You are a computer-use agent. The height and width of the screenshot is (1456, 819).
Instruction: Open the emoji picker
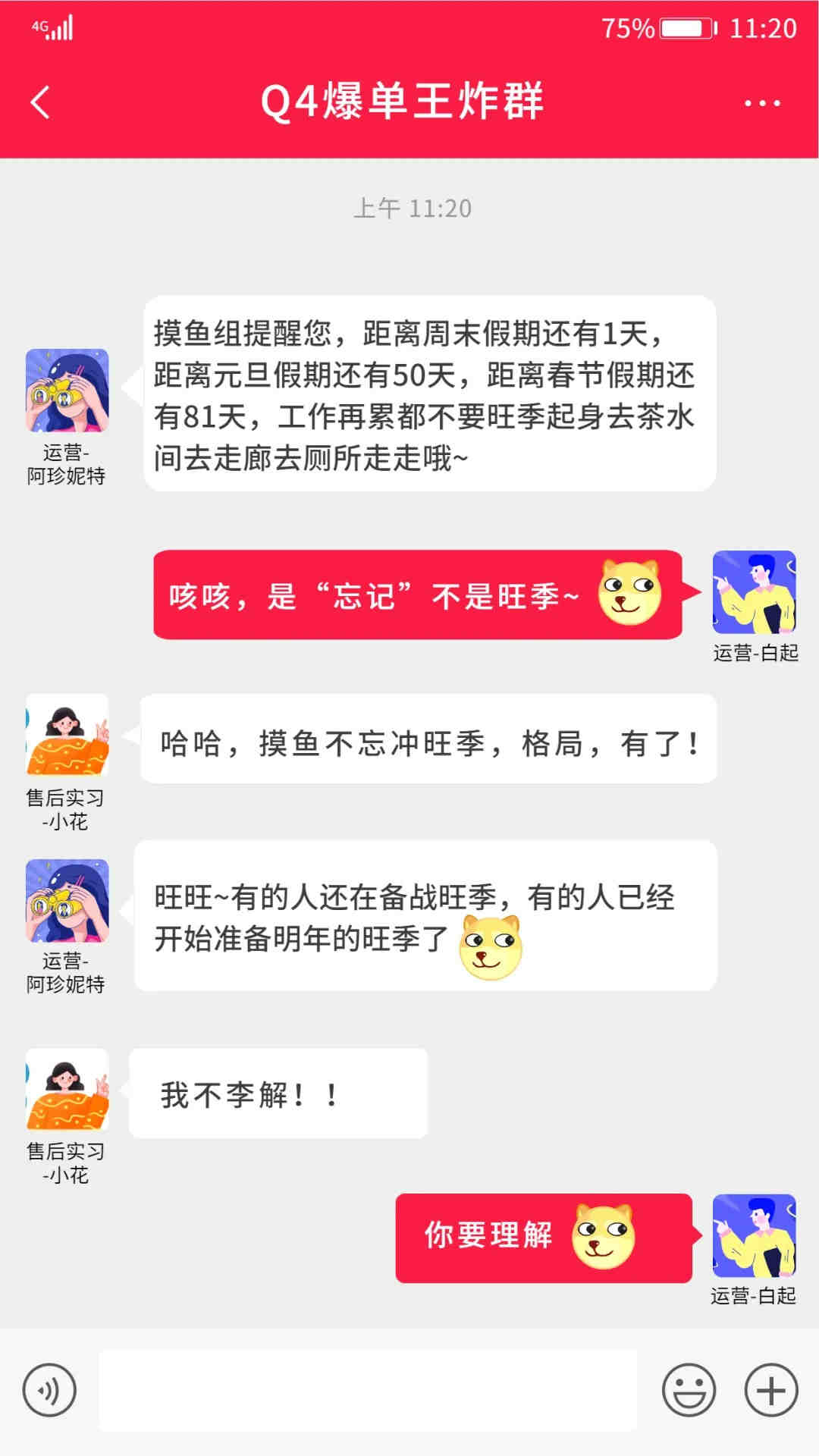pyautogui.click(x=689, y=1390)
